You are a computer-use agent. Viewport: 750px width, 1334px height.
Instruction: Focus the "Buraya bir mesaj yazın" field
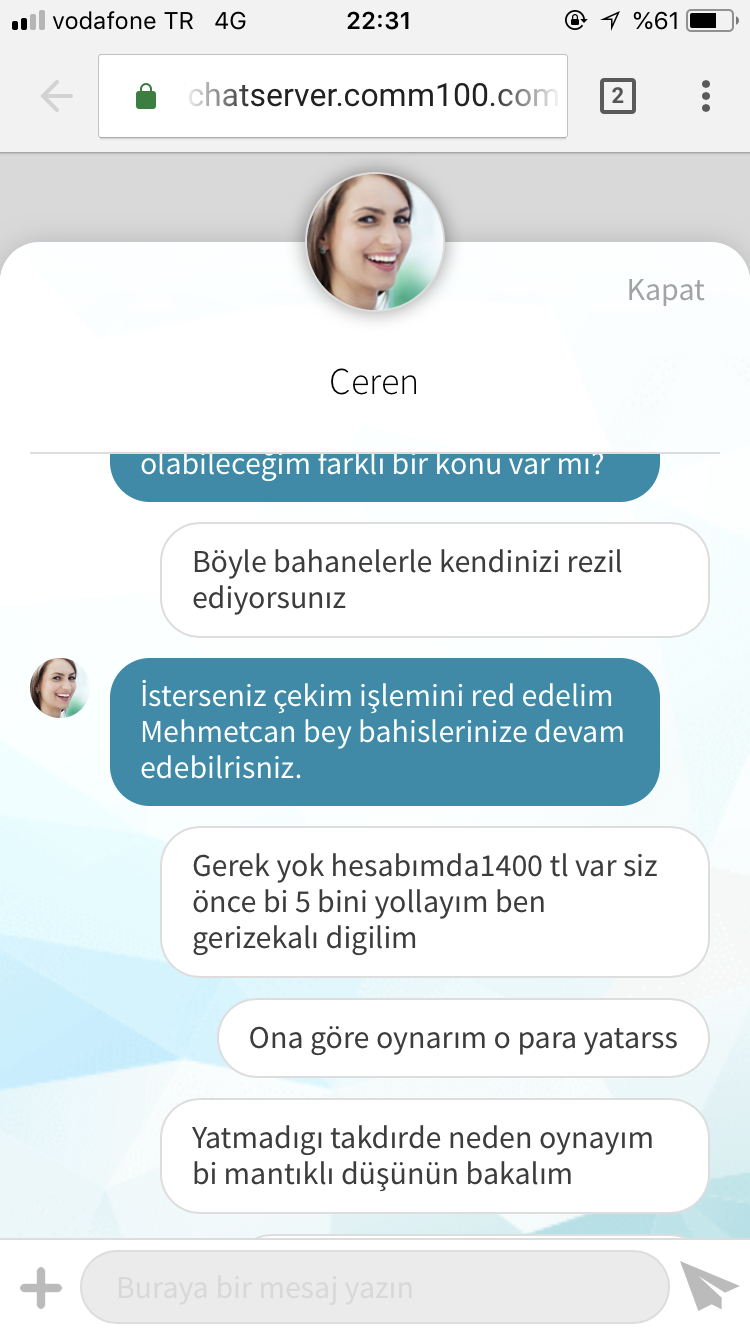coord(374,1288)
